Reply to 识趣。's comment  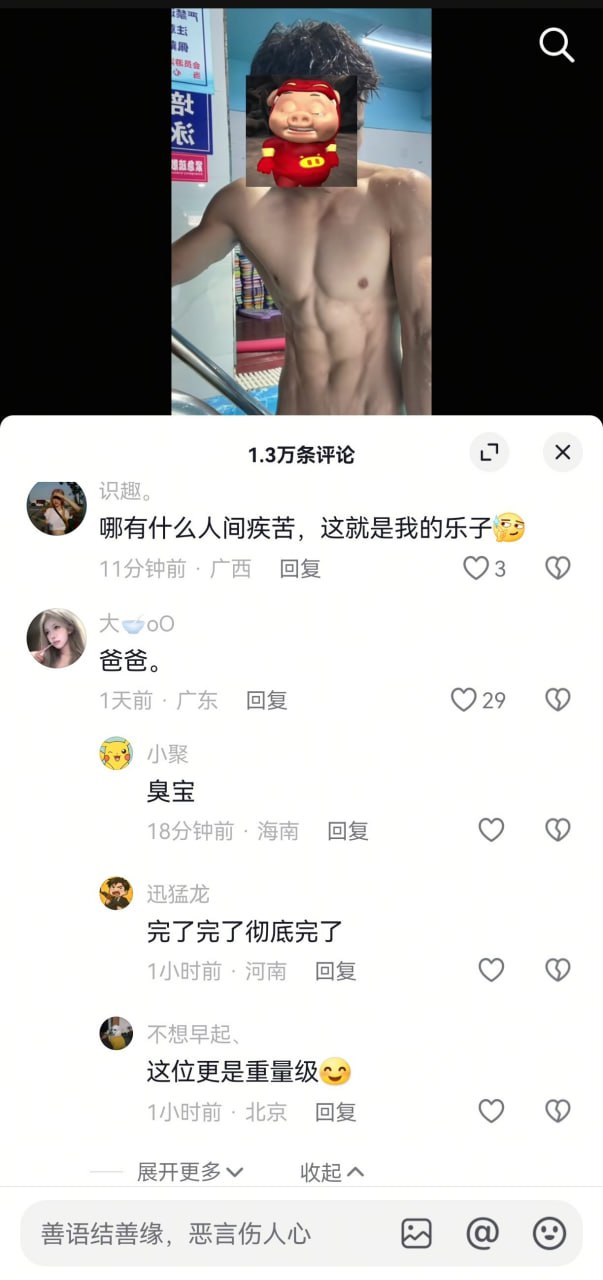(300, 568)
